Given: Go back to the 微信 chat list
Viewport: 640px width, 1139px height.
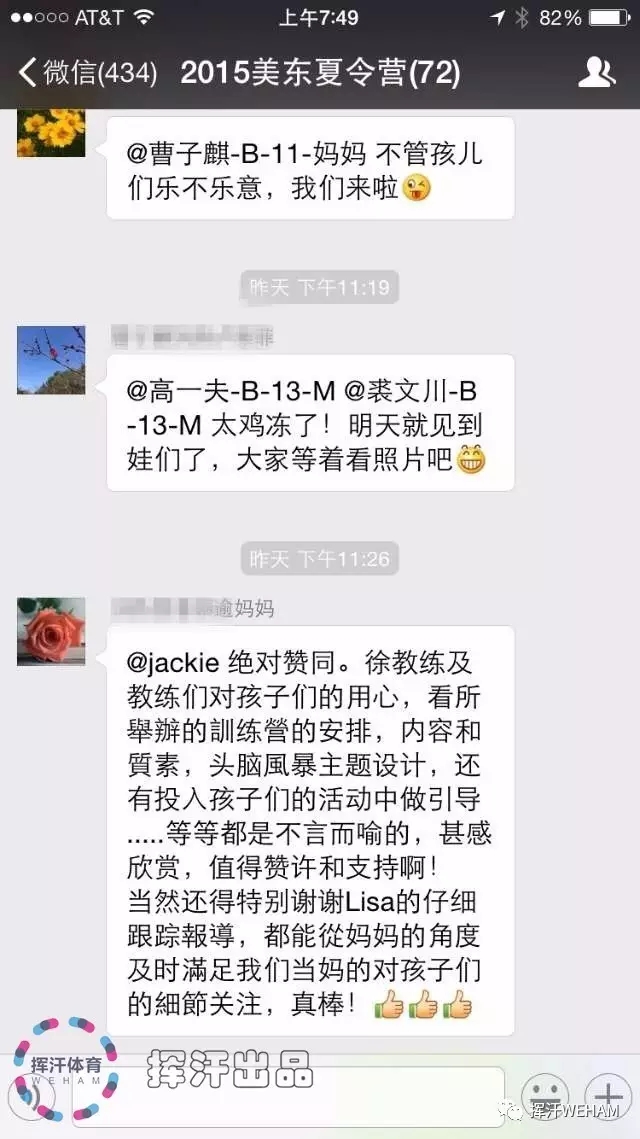Looking at the screenshot, I should pos(88,73).
